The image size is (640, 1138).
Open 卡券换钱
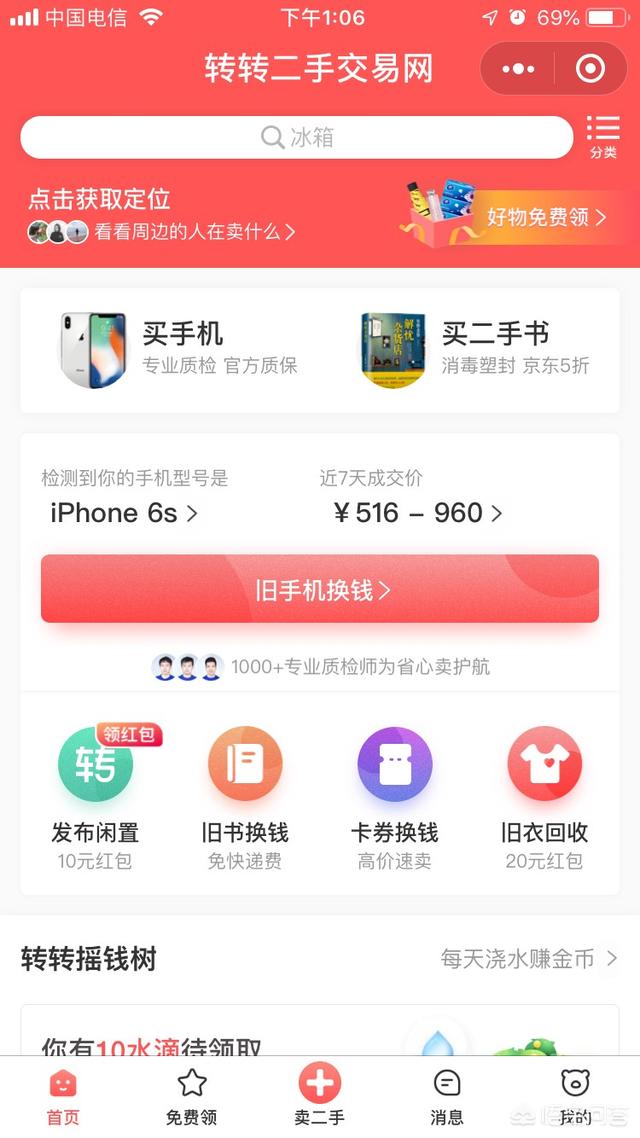tap(395, 798)
